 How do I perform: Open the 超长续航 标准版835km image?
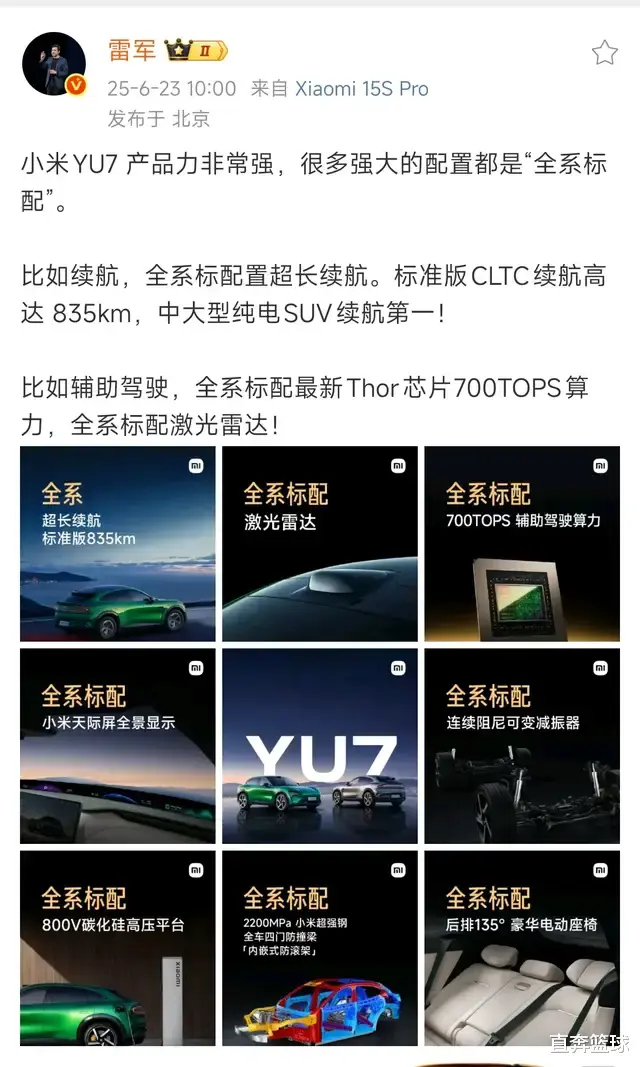click(x=118, y=544)
